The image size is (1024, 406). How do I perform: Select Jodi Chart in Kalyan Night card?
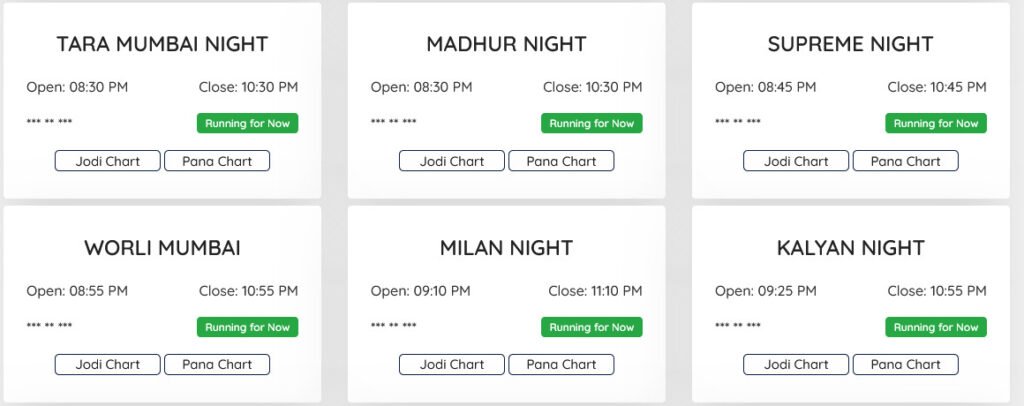[x=796, y=364]
